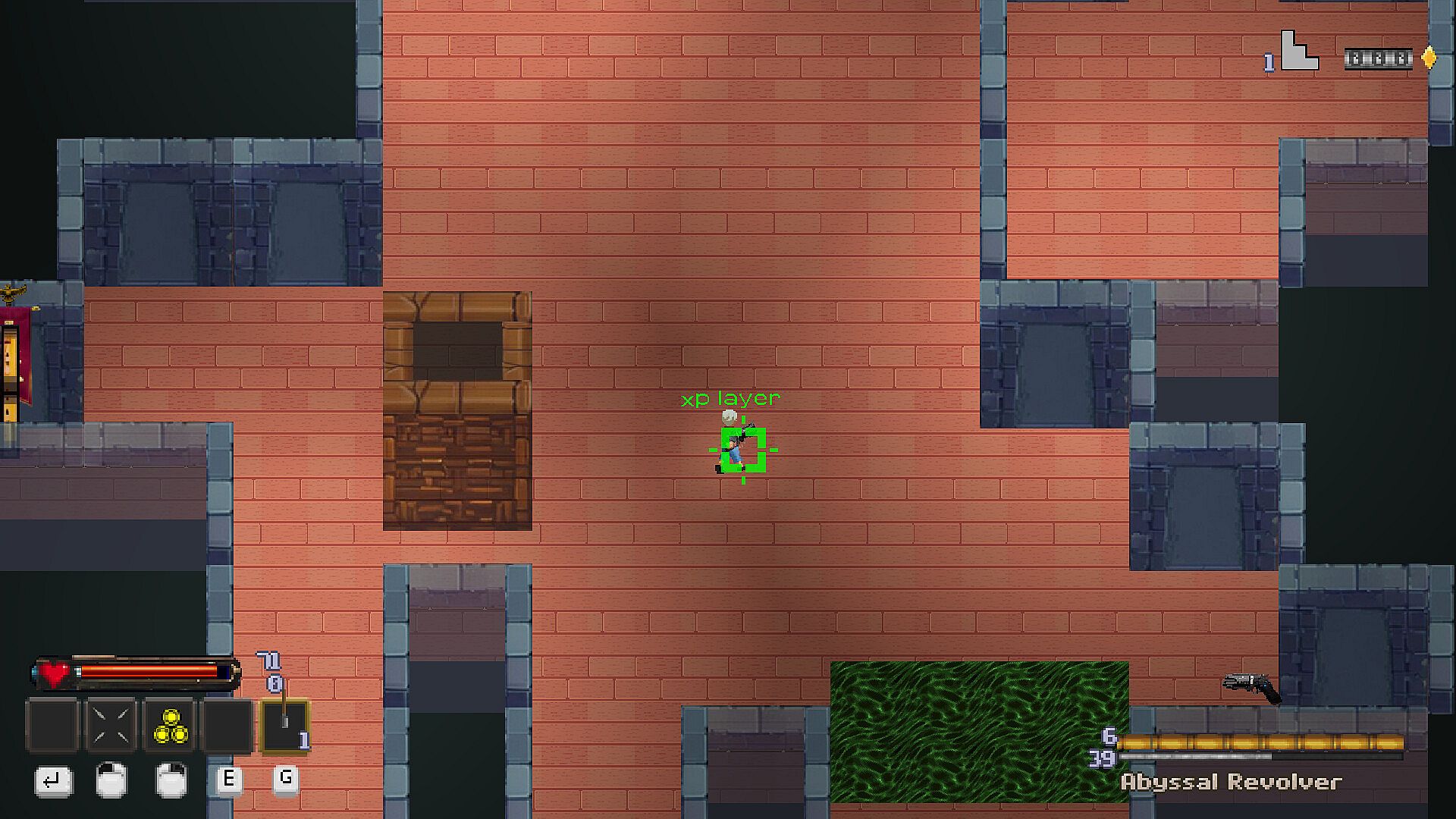Tap the empty first ability slot
The width and height of the screenshot is (1456, 819).
click(52, 725)
